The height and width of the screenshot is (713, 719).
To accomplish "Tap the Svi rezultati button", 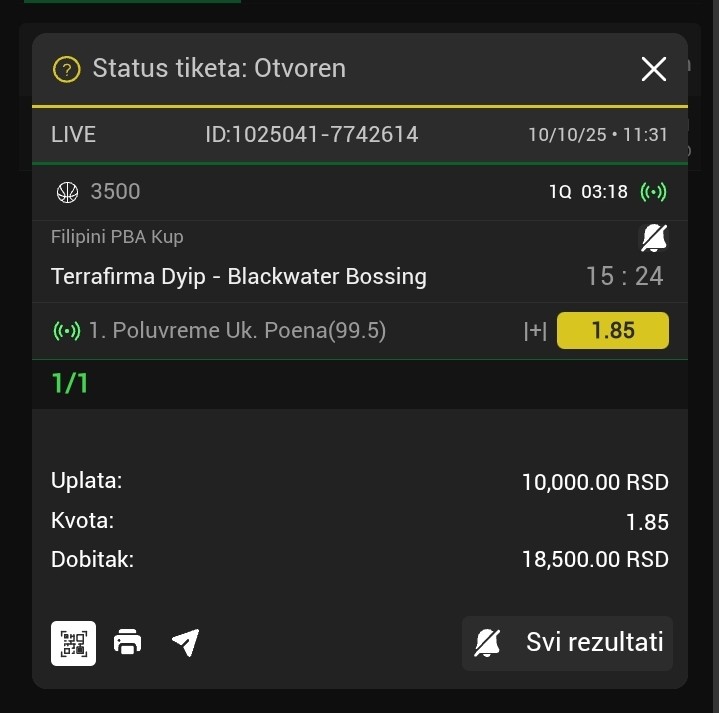I will 567,643.
